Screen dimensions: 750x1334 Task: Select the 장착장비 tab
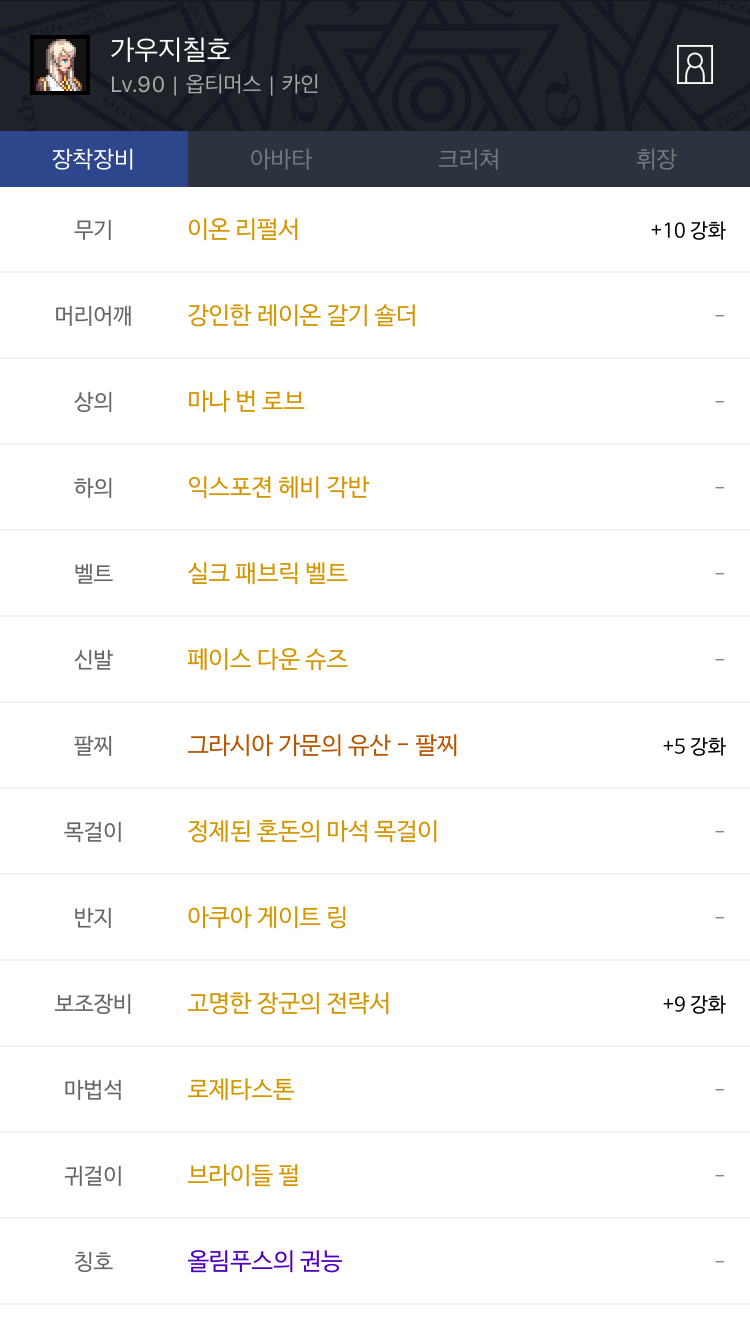(x=94, y=159)
